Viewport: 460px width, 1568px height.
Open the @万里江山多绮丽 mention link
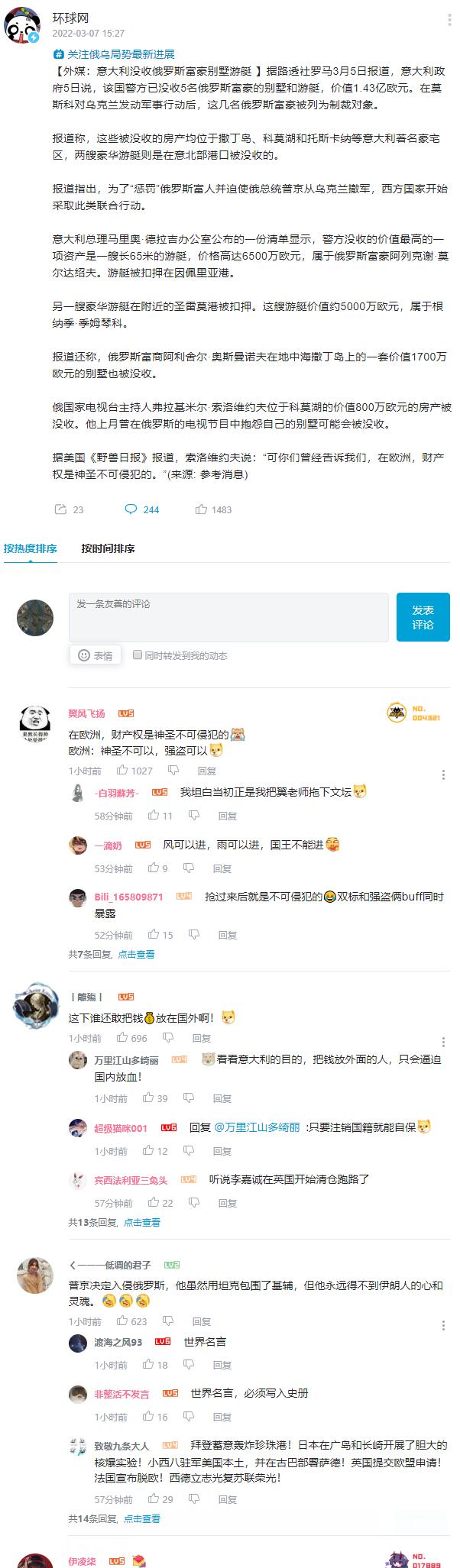257,1127
